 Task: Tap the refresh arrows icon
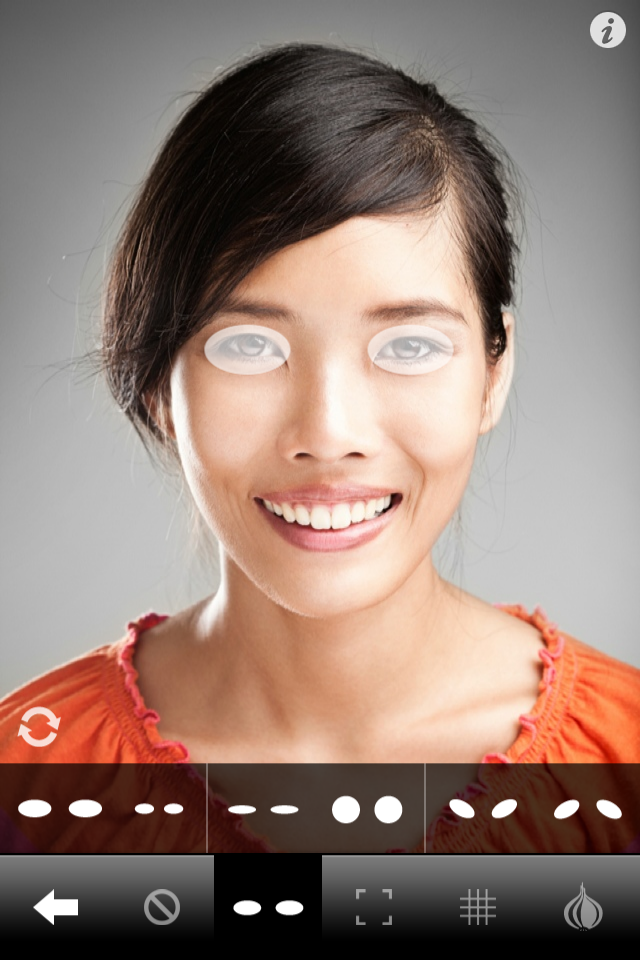(x=39, y=727)
